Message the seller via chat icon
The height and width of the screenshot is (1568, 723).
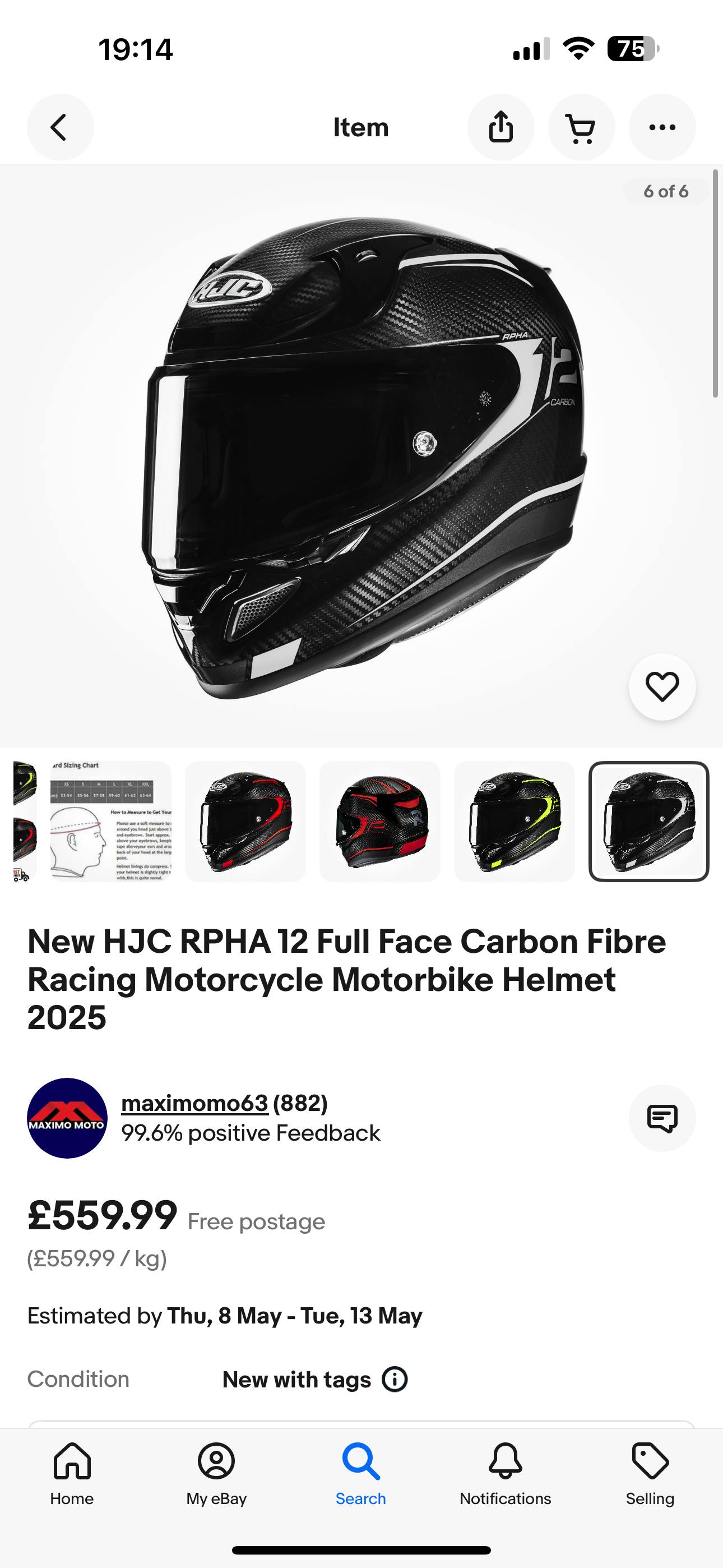(x=661, y=1118)
